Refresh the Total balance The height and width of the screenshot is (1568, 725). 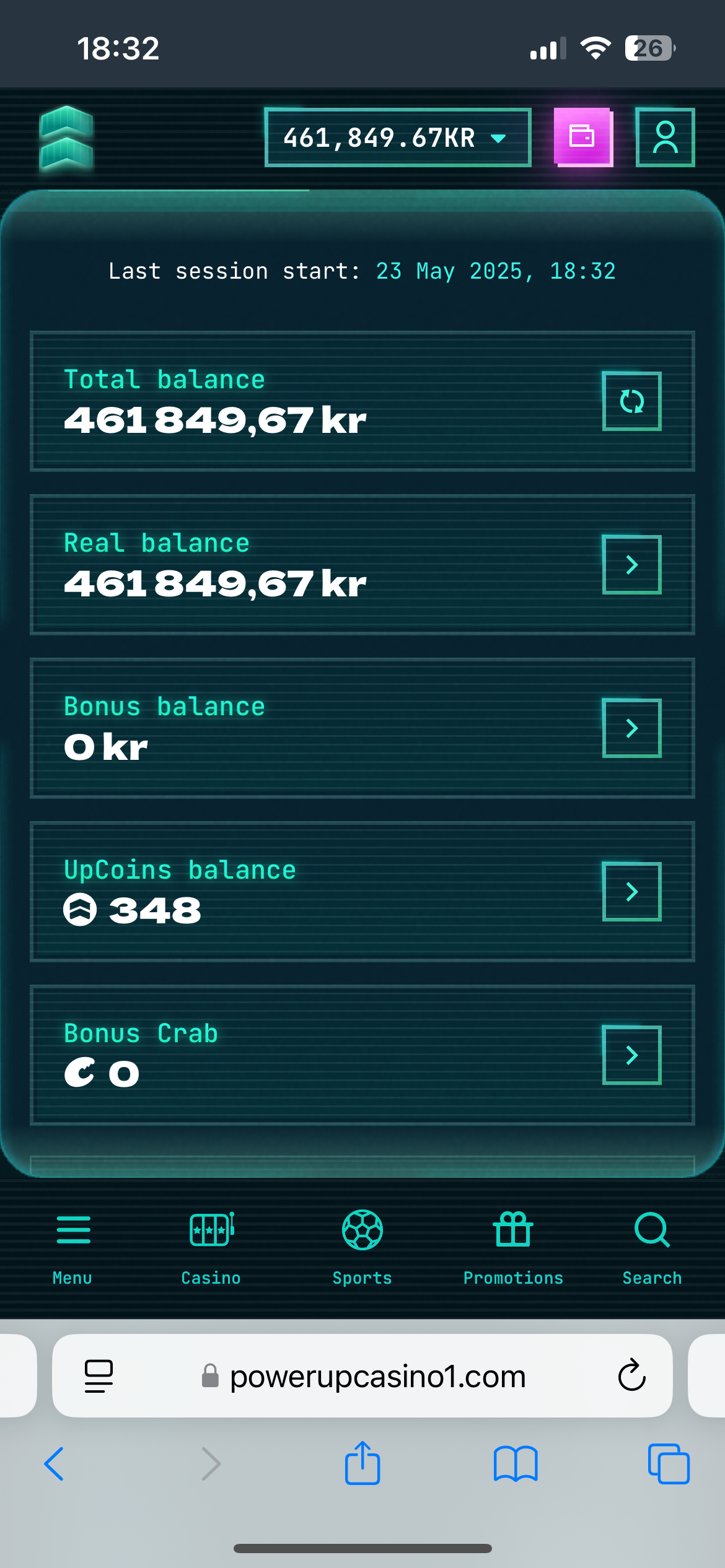[631, 401]
